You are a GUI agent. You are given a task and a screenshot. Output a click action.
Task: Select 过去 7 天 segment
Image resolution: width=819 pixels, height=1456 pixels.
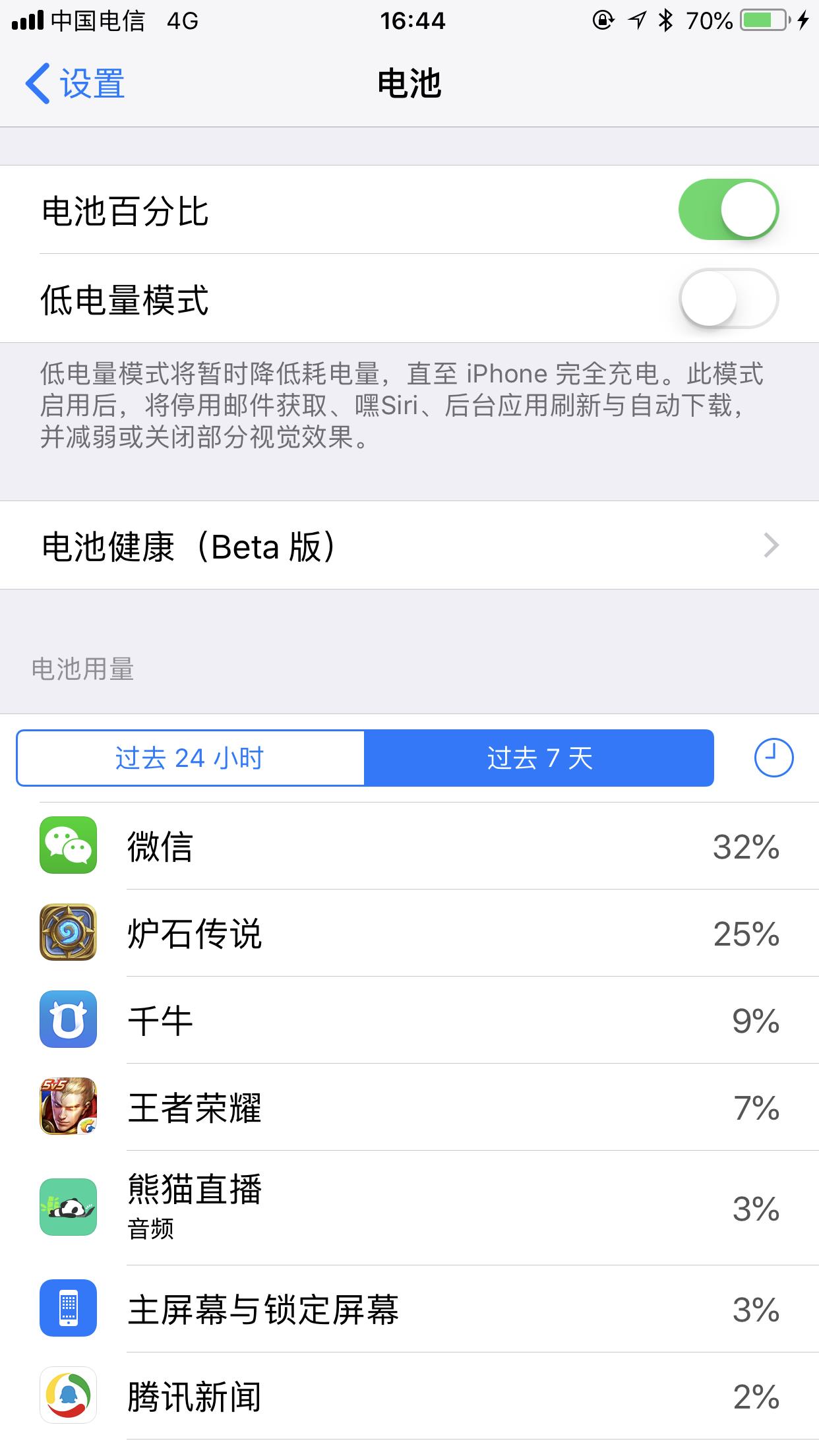tap(539, 758)
